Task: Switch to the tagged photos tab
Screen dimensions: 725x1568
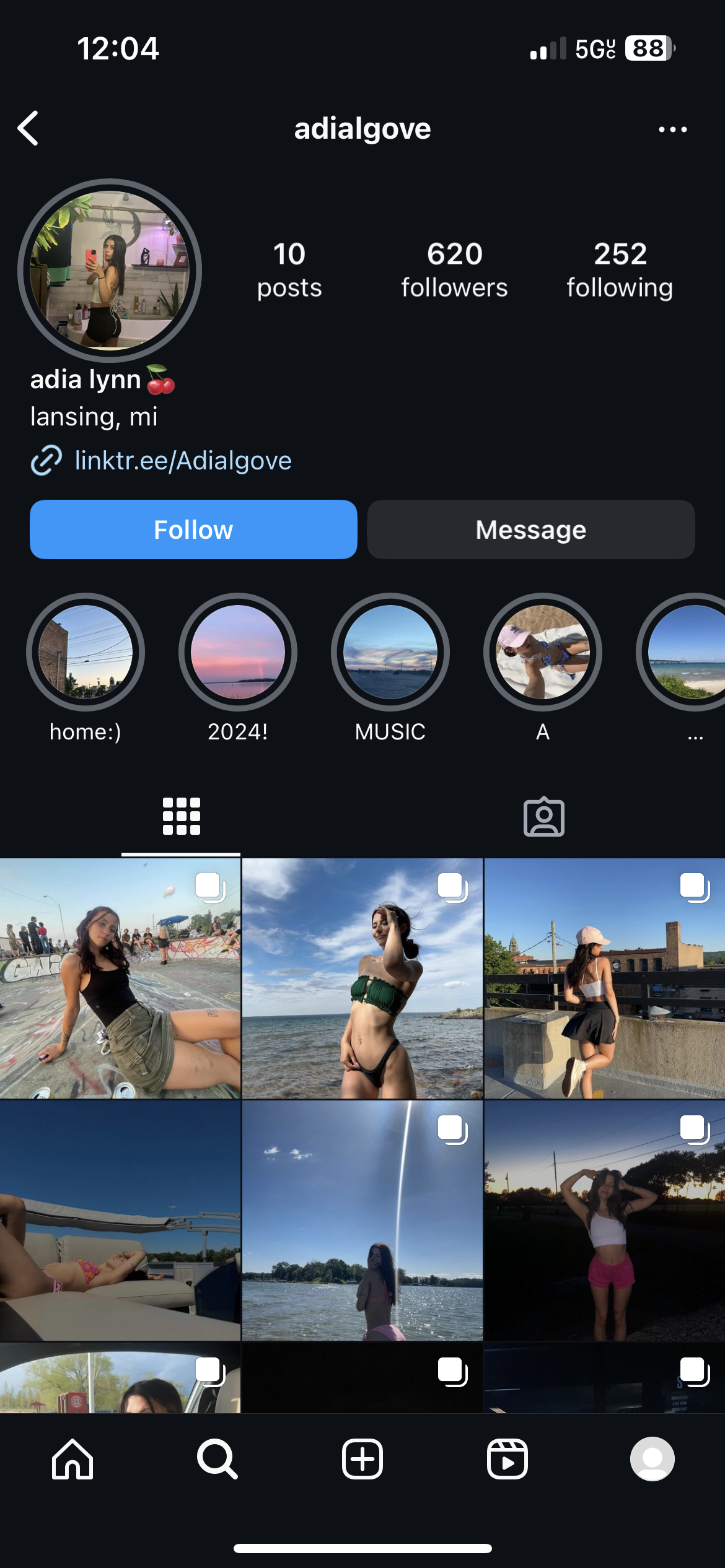Action: pyautogui.click(x=544, y=817)
